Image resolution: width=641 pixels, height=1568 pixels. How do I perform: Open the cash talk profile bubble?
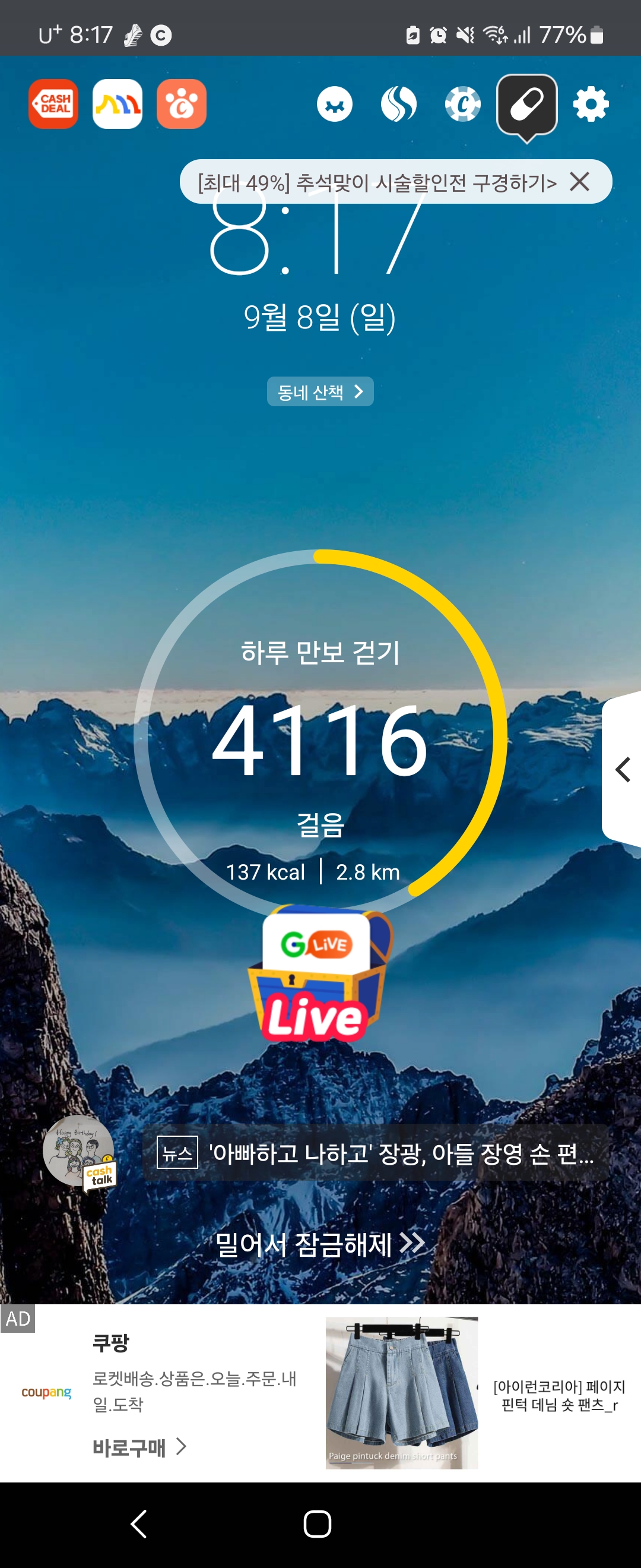80,1152
